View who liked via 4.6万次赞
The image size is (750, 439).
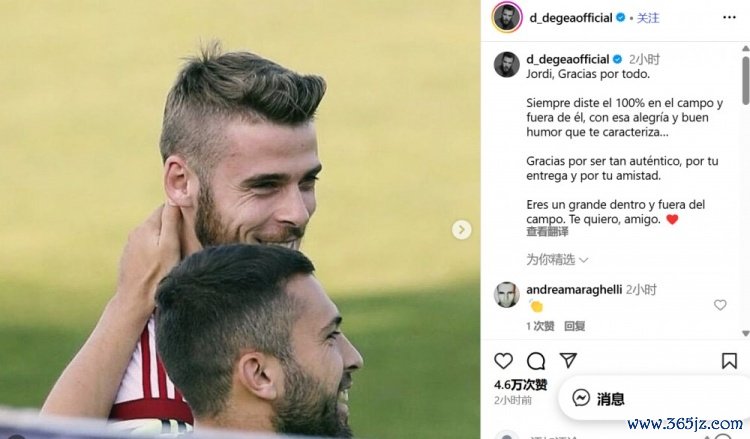click(520, 384)
